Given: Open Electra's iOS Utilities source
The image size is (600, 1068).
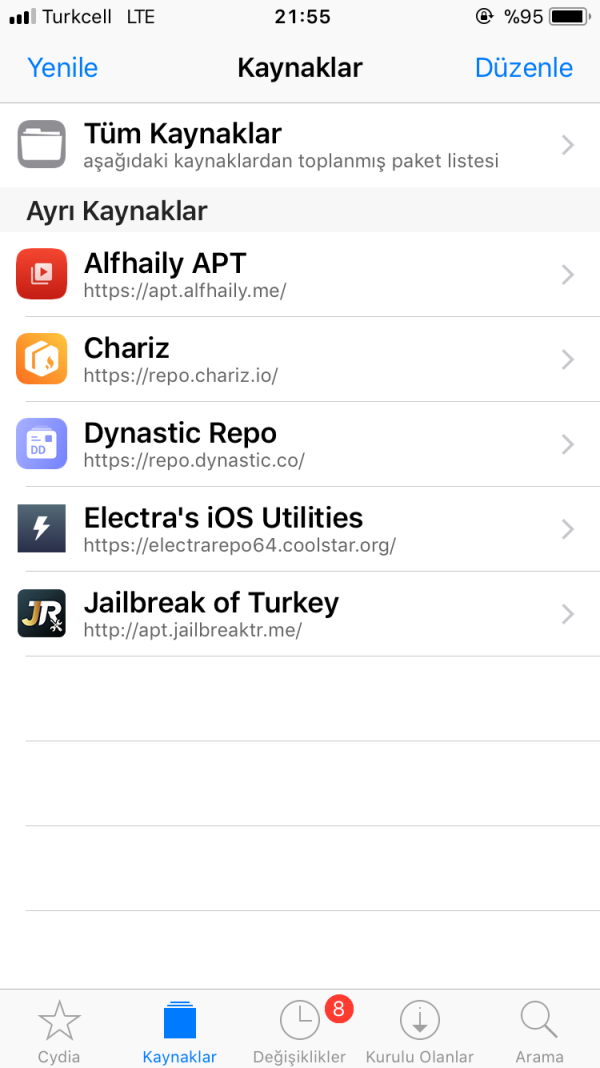Looking at the screenshot, I should [300, 529].
